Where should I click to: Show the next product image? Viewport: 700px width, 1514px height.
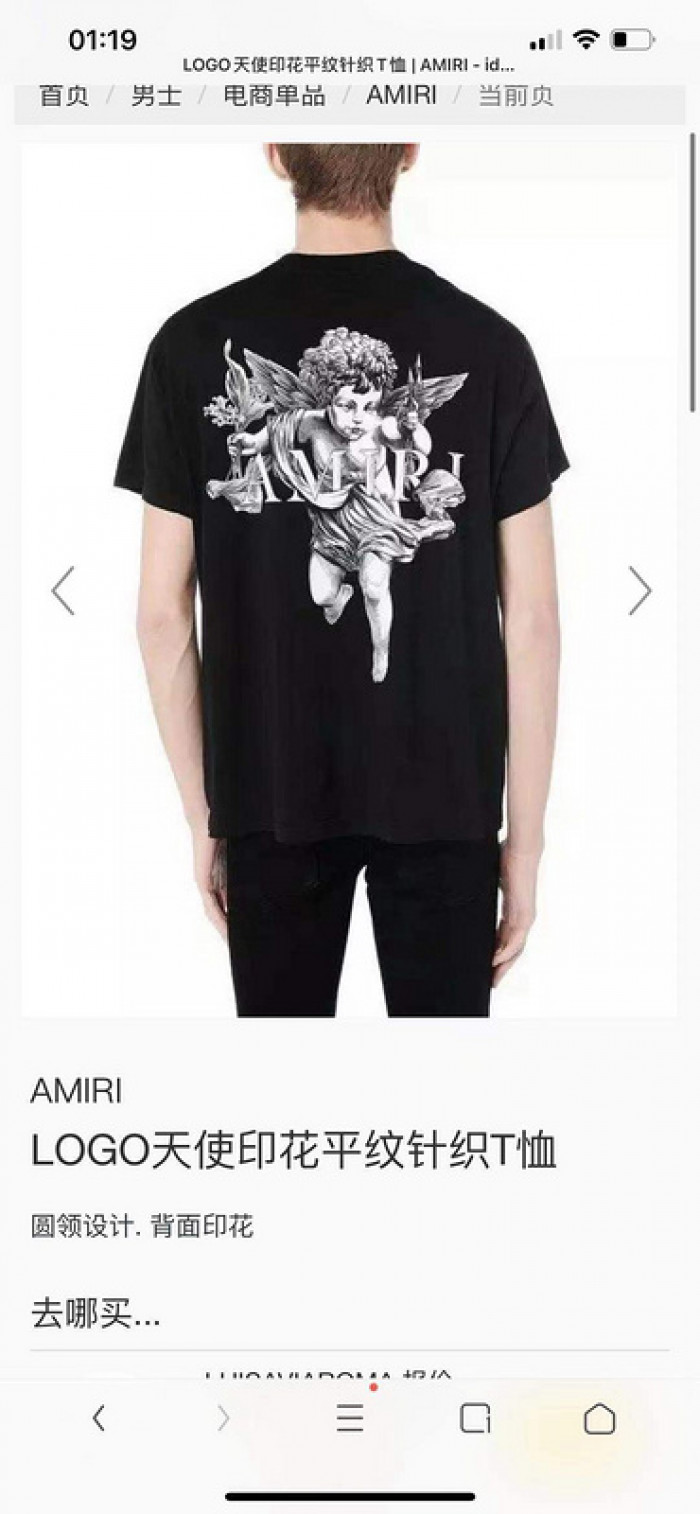click(640, 590)
